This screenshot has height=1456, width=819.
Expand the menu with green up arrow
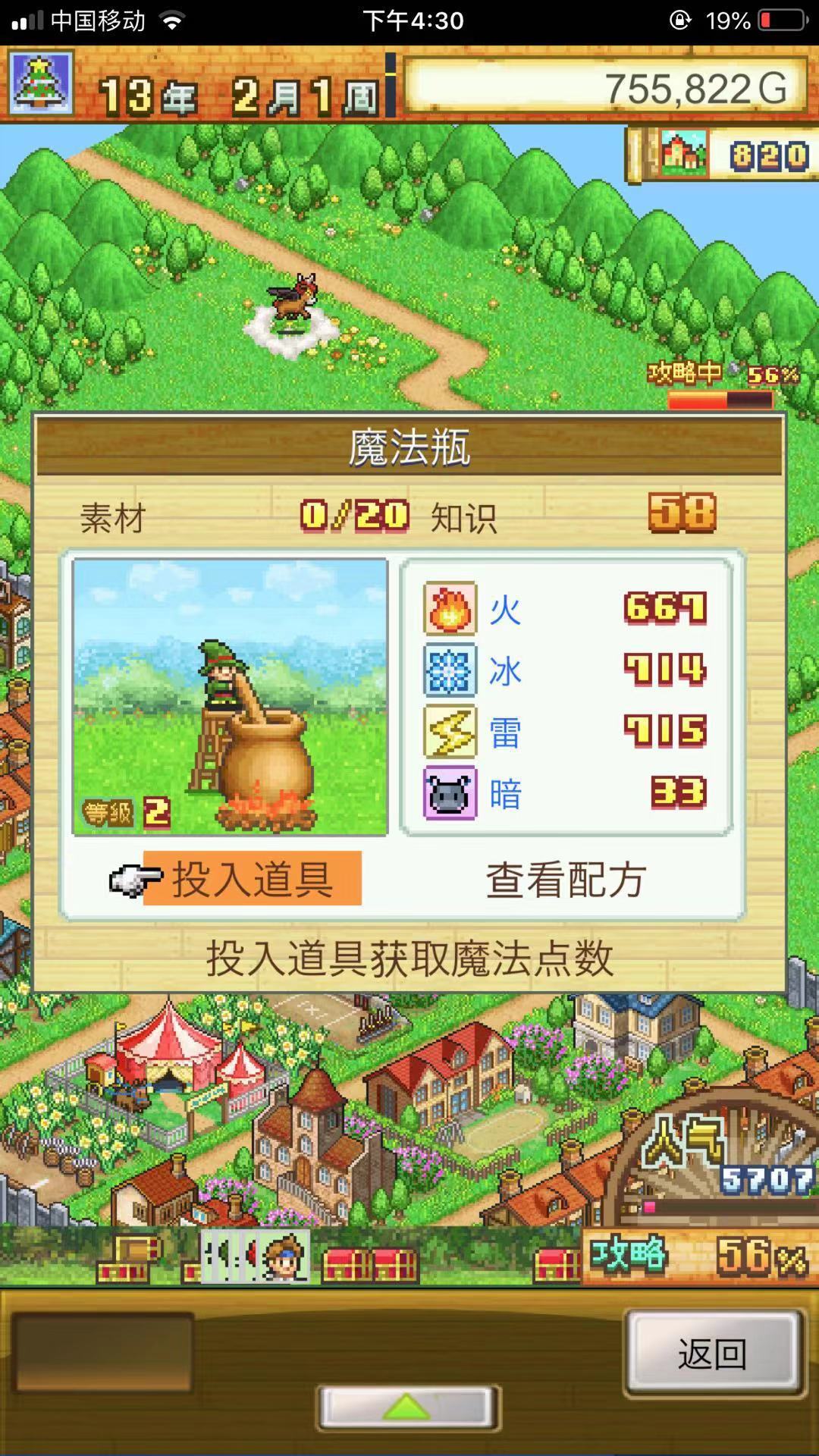pyautogui.click(x=408, y=1407)
